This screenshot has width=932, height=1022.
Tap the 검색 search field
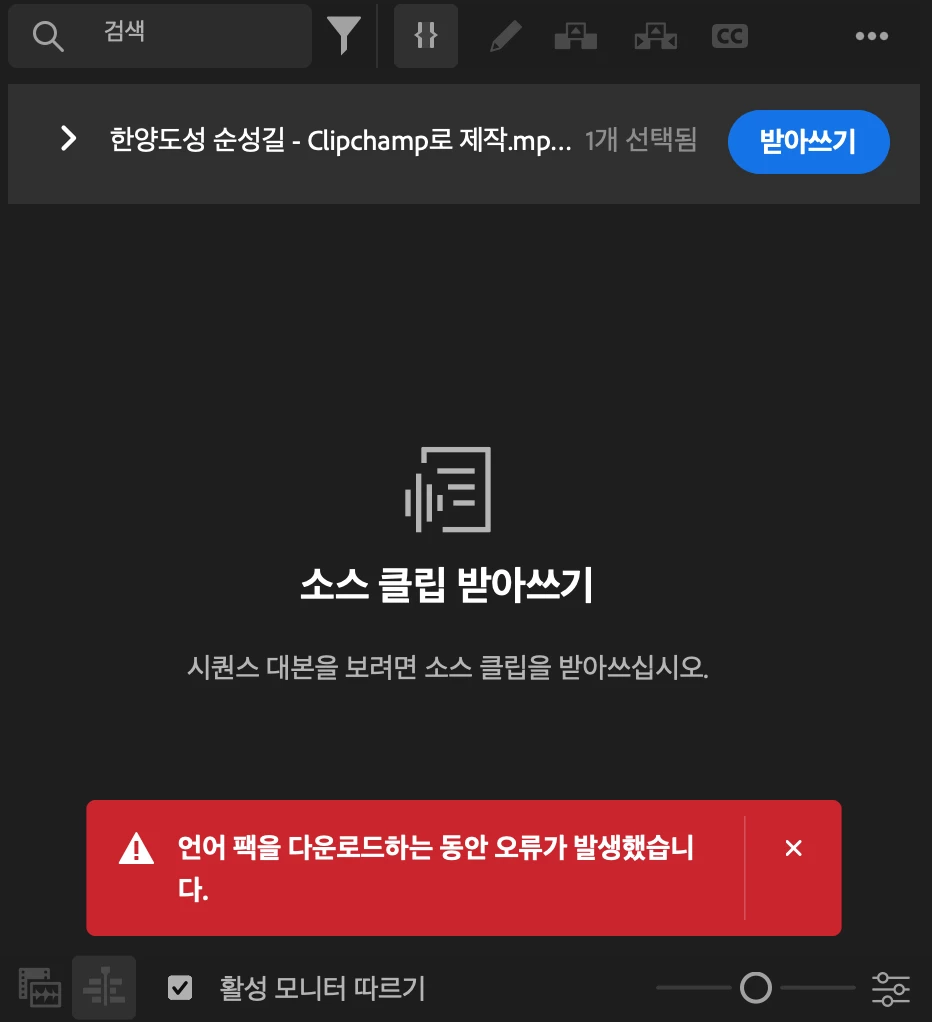point(180,34)
